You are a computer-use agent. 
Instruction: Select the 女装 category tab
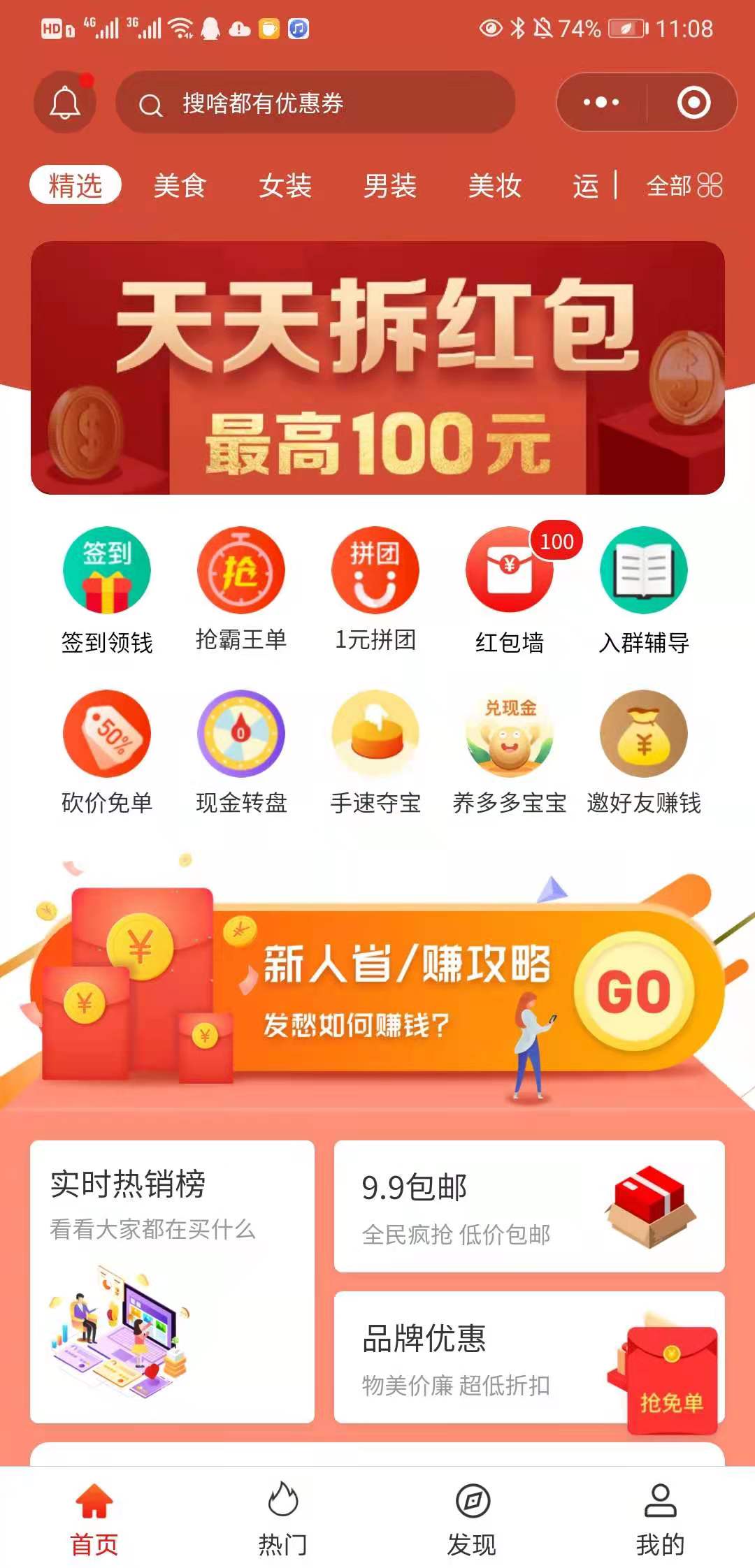click(x=285, y=186)
